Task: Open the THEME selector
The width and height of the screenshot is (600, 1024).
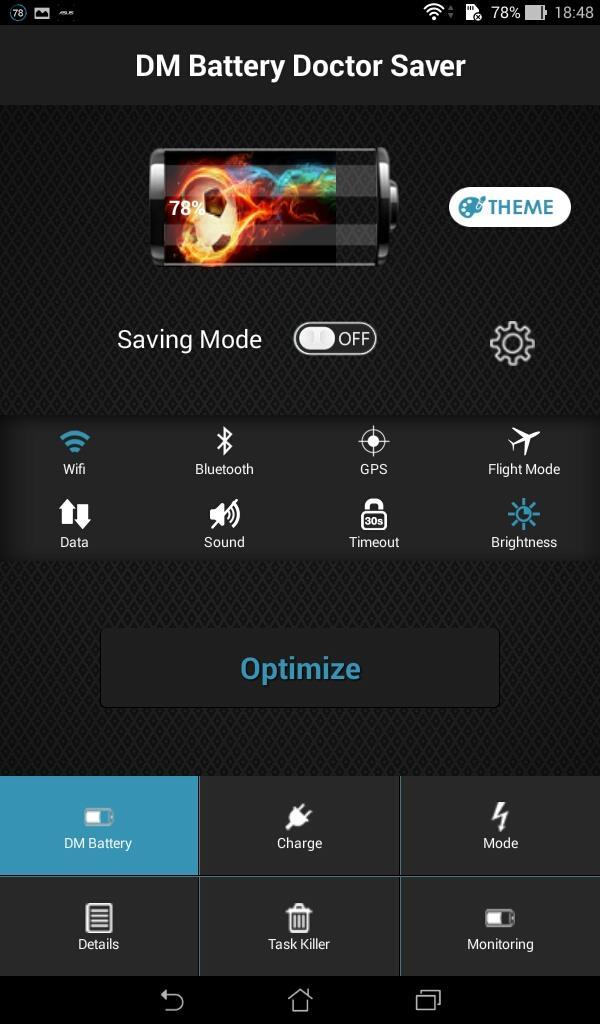Action: tap(509, 207)
